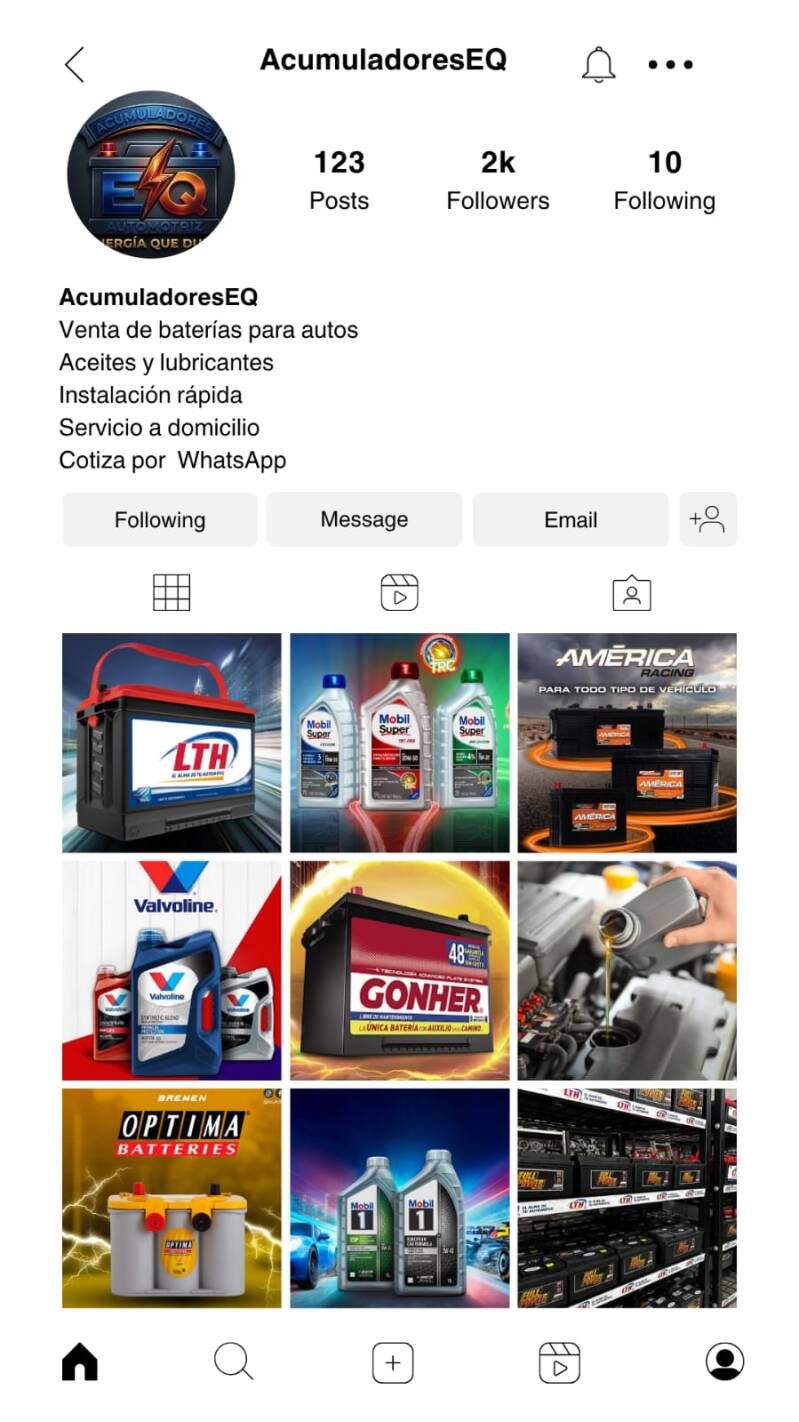The width and height of the screenshot is (799, 1422).
Task: Open the Search tab in bottom bar
Action: [234, 1362]
